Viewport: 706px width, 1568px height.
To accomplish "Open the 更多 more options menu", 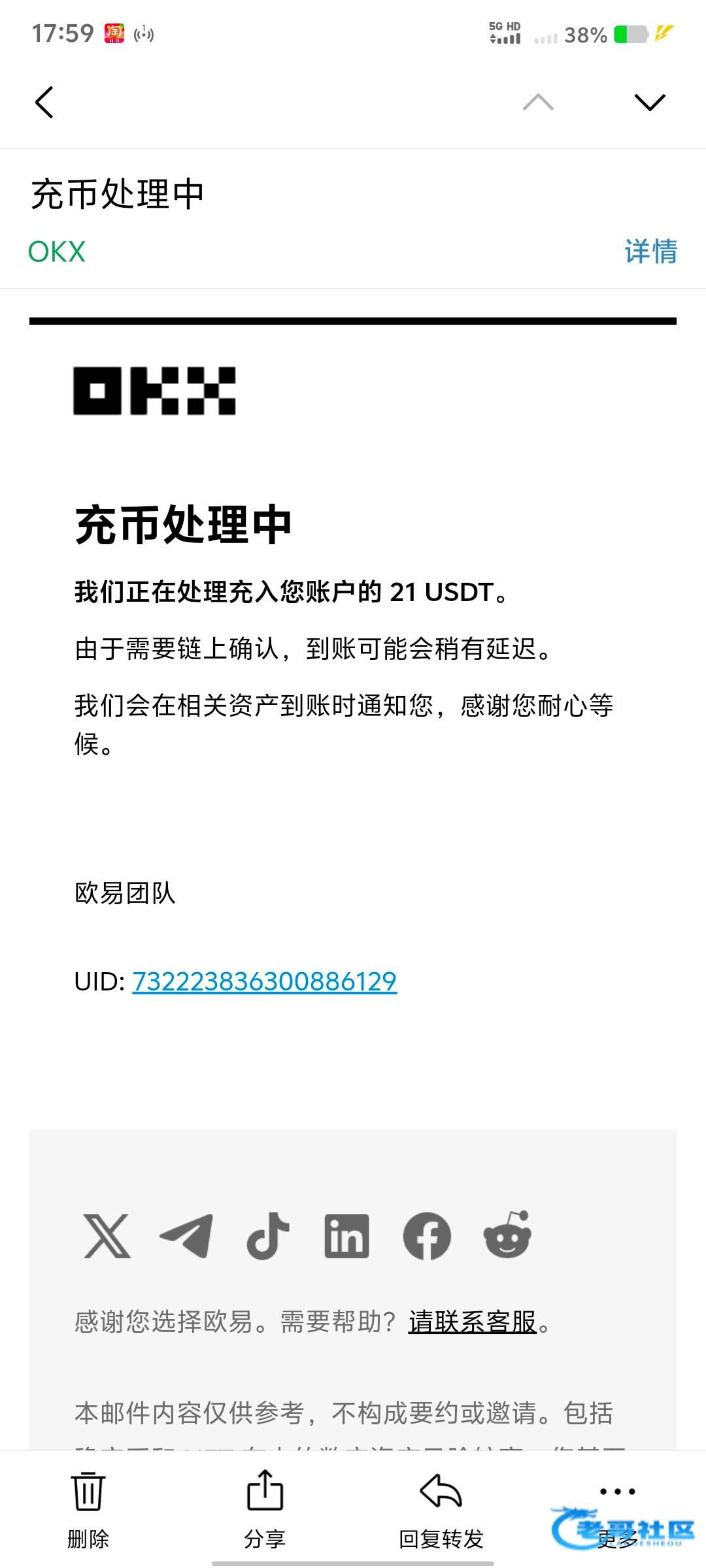I will [617, 1509].
